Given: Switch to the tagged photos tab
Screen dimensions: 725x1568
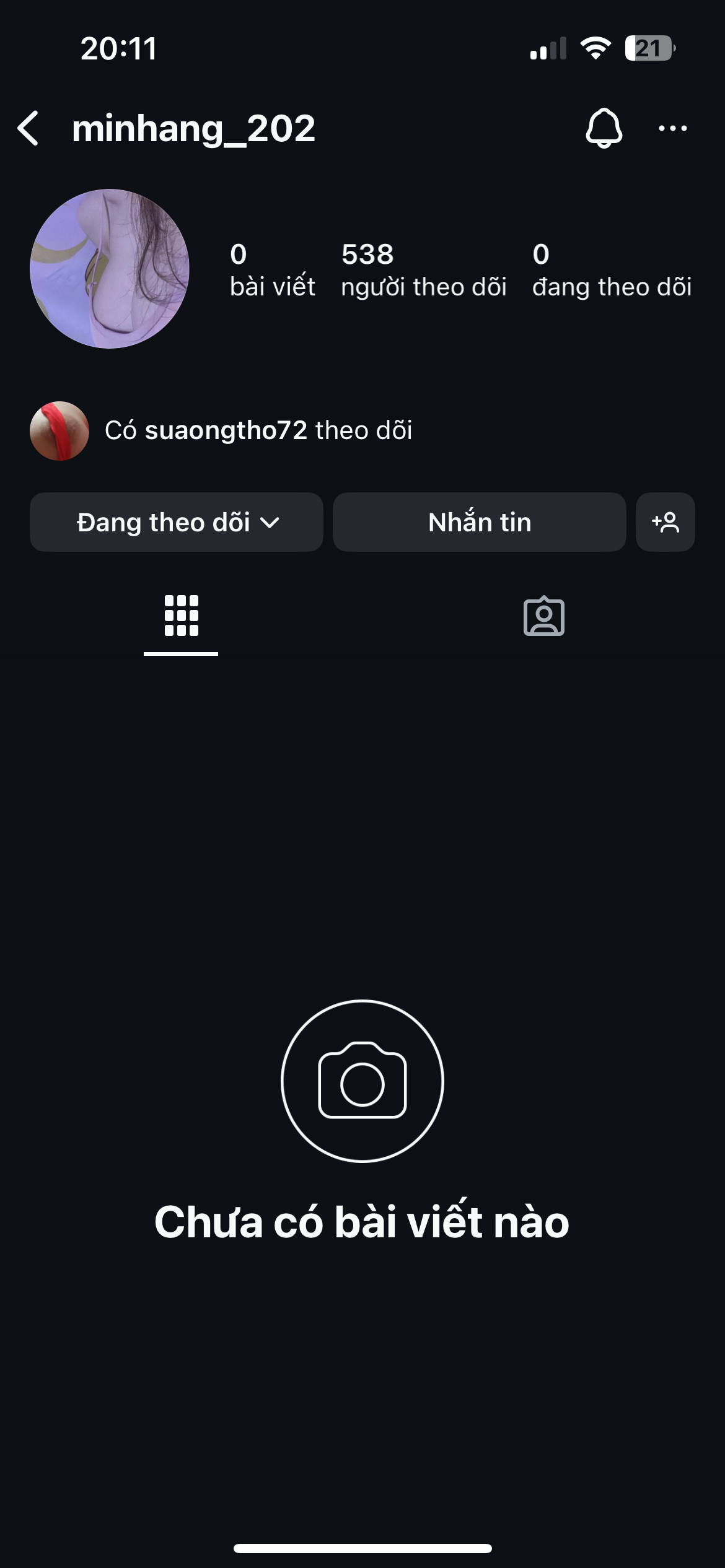Looking at the screenshot, I should [x=543, y=617].
